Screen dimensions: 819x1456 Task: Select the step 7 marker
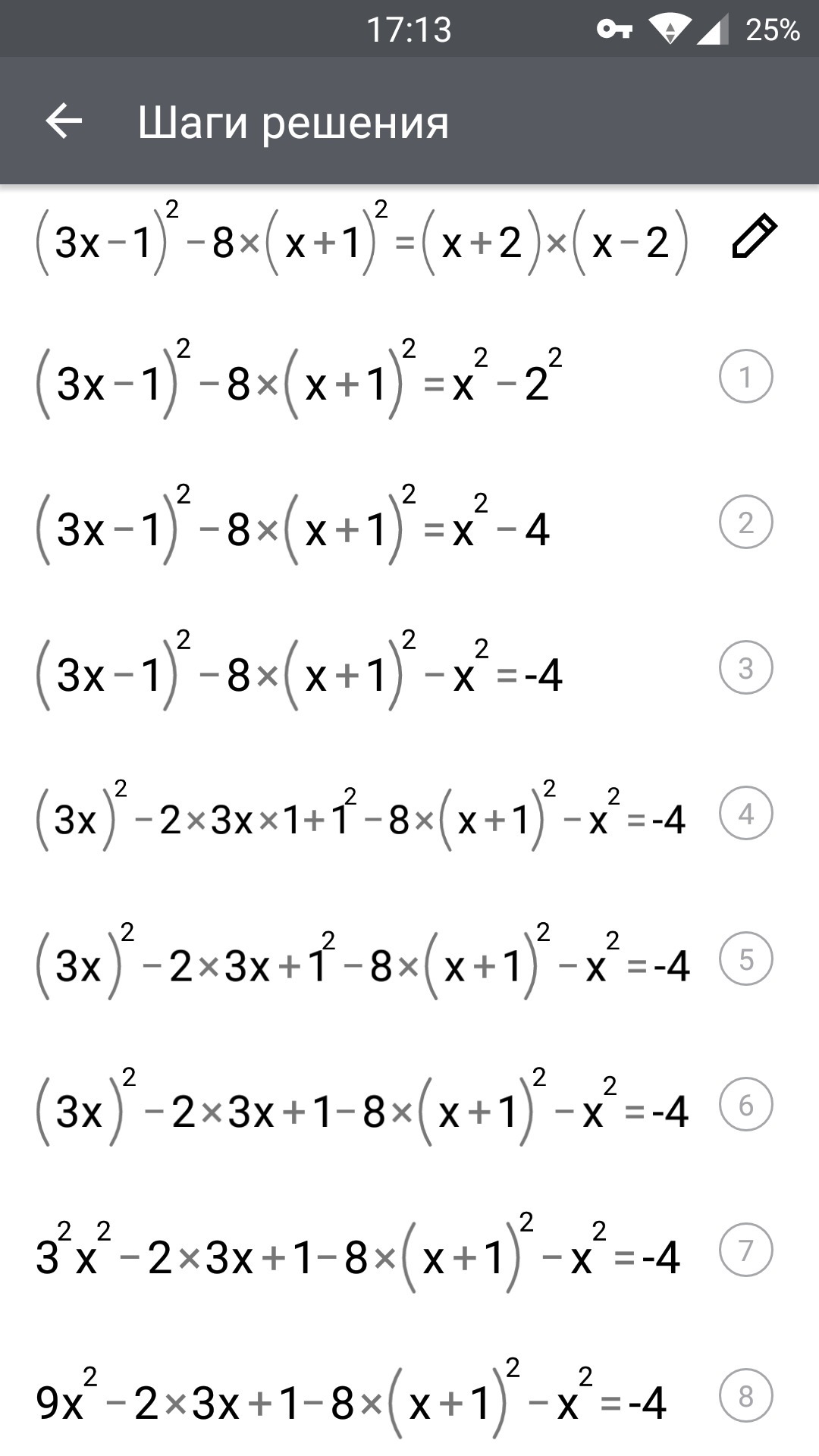(x=745, y=1250)
